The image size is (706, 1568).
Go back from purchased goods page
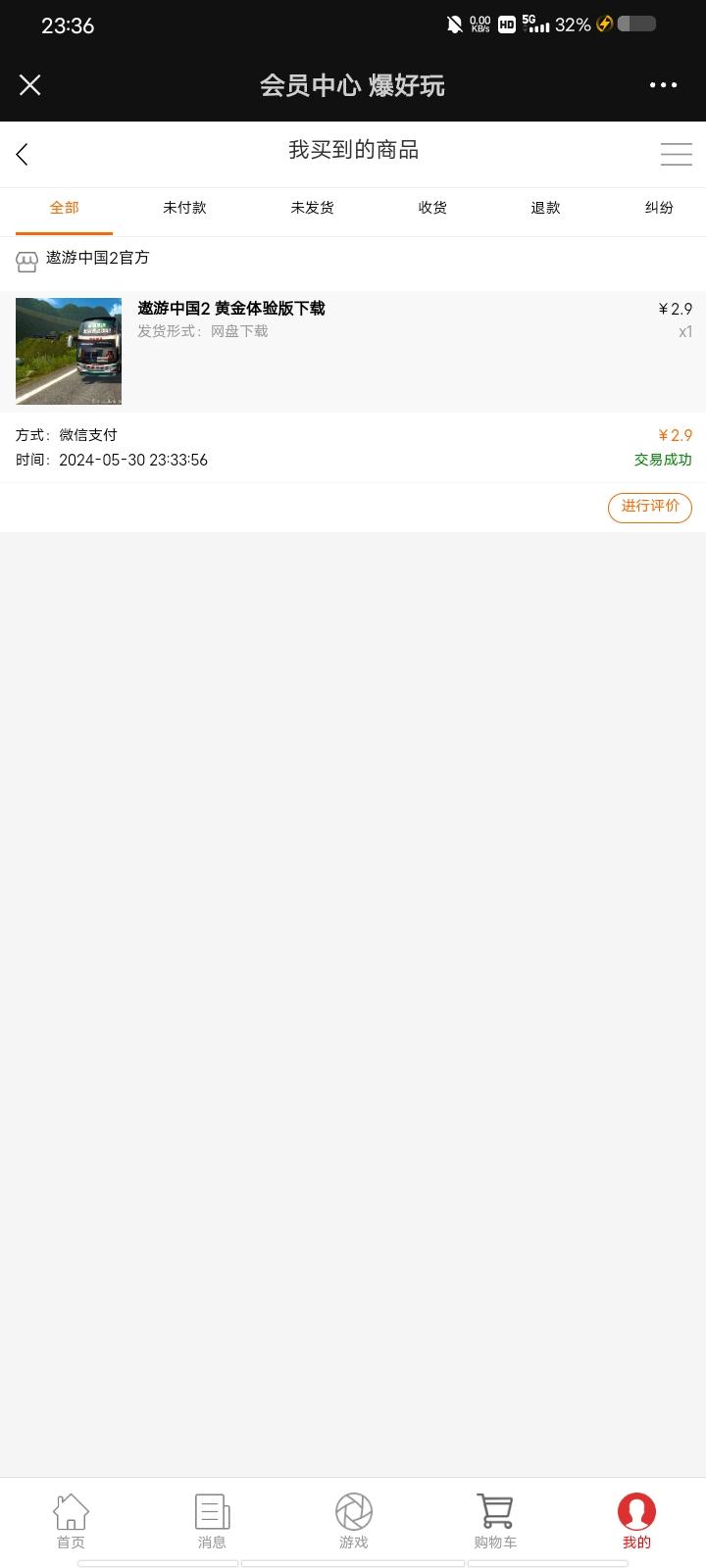pyautogui.click(x=23, y=154)
